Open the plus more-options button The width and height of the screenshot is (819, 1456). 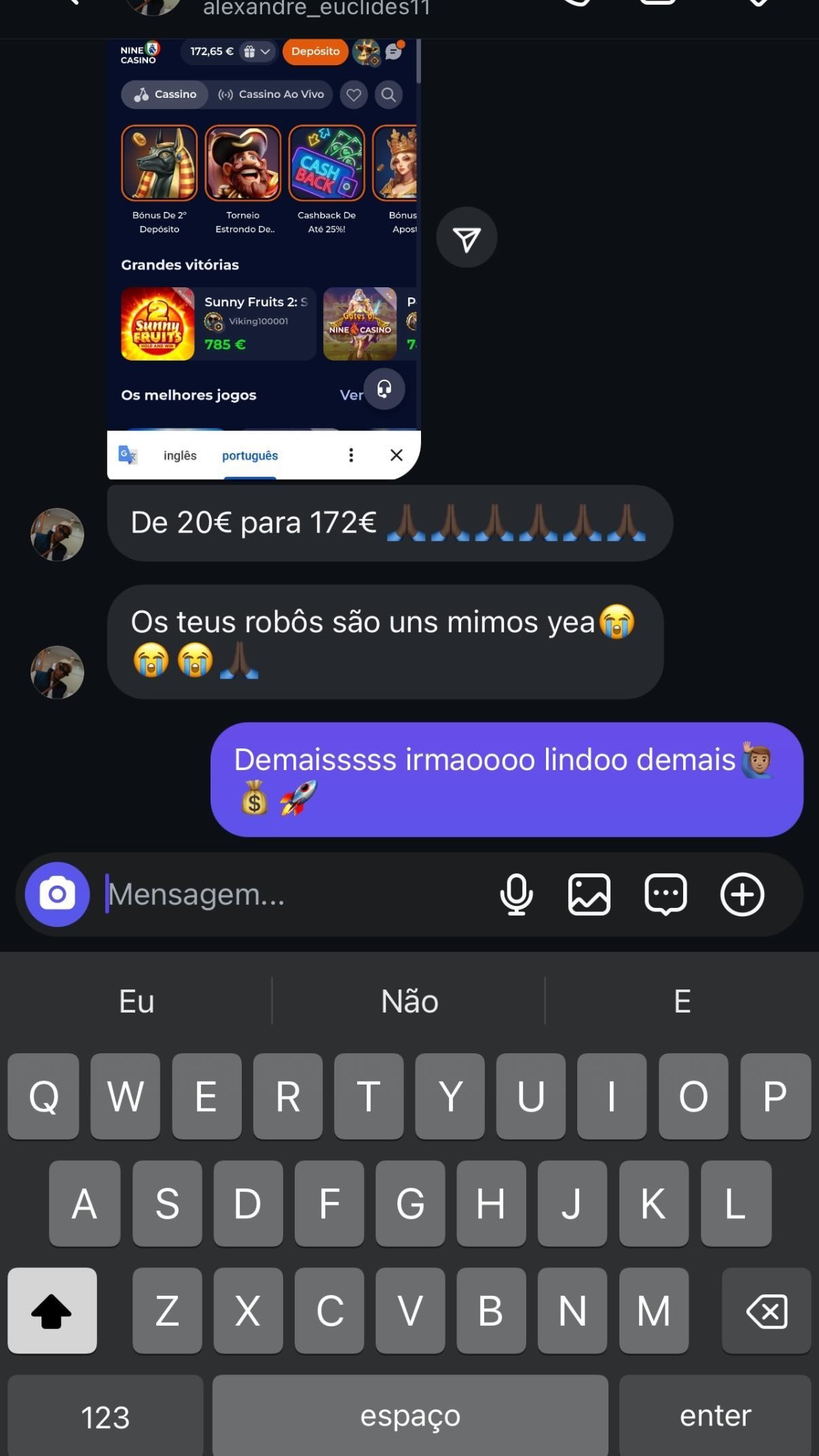click(x=742, y=894)
